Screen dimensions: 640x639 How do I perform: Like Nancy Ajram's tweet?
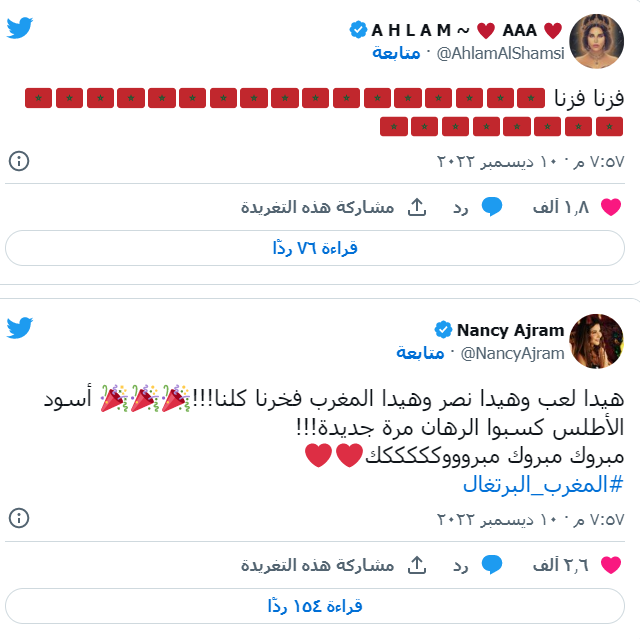point(611,565)
